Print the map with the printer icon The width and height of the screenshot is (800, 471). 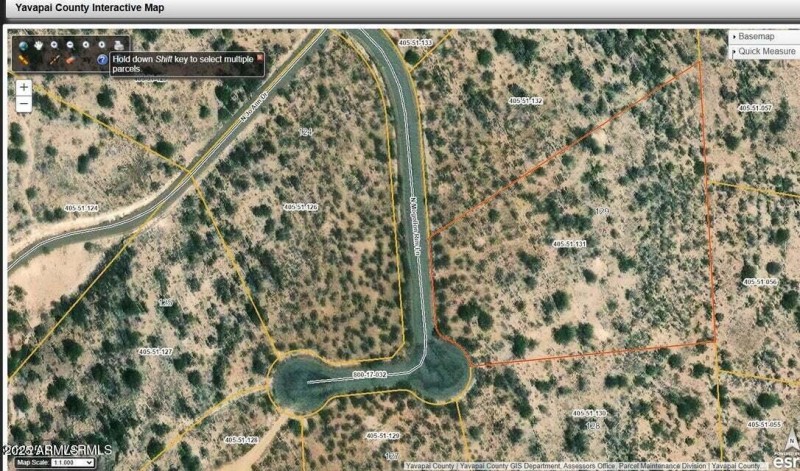[x=118, y=45]
